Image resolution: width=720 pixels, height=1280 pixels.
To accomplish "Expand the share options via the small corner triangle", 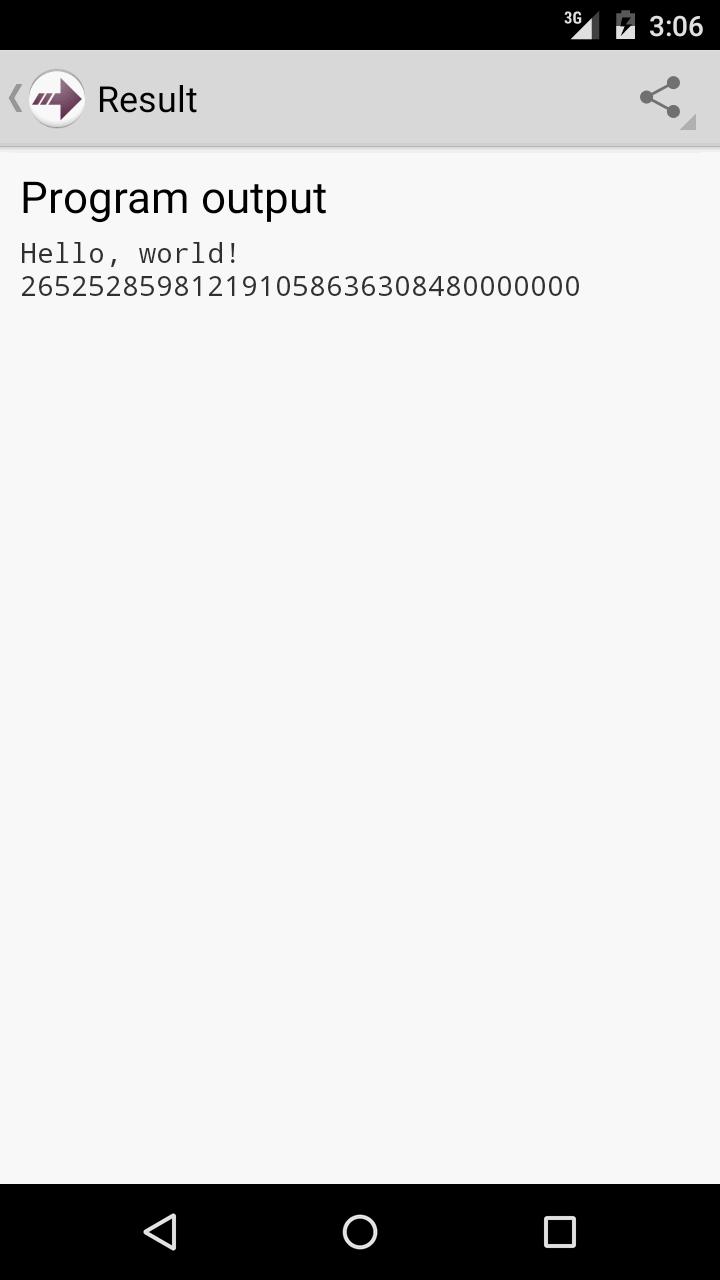I will (689, 124).
